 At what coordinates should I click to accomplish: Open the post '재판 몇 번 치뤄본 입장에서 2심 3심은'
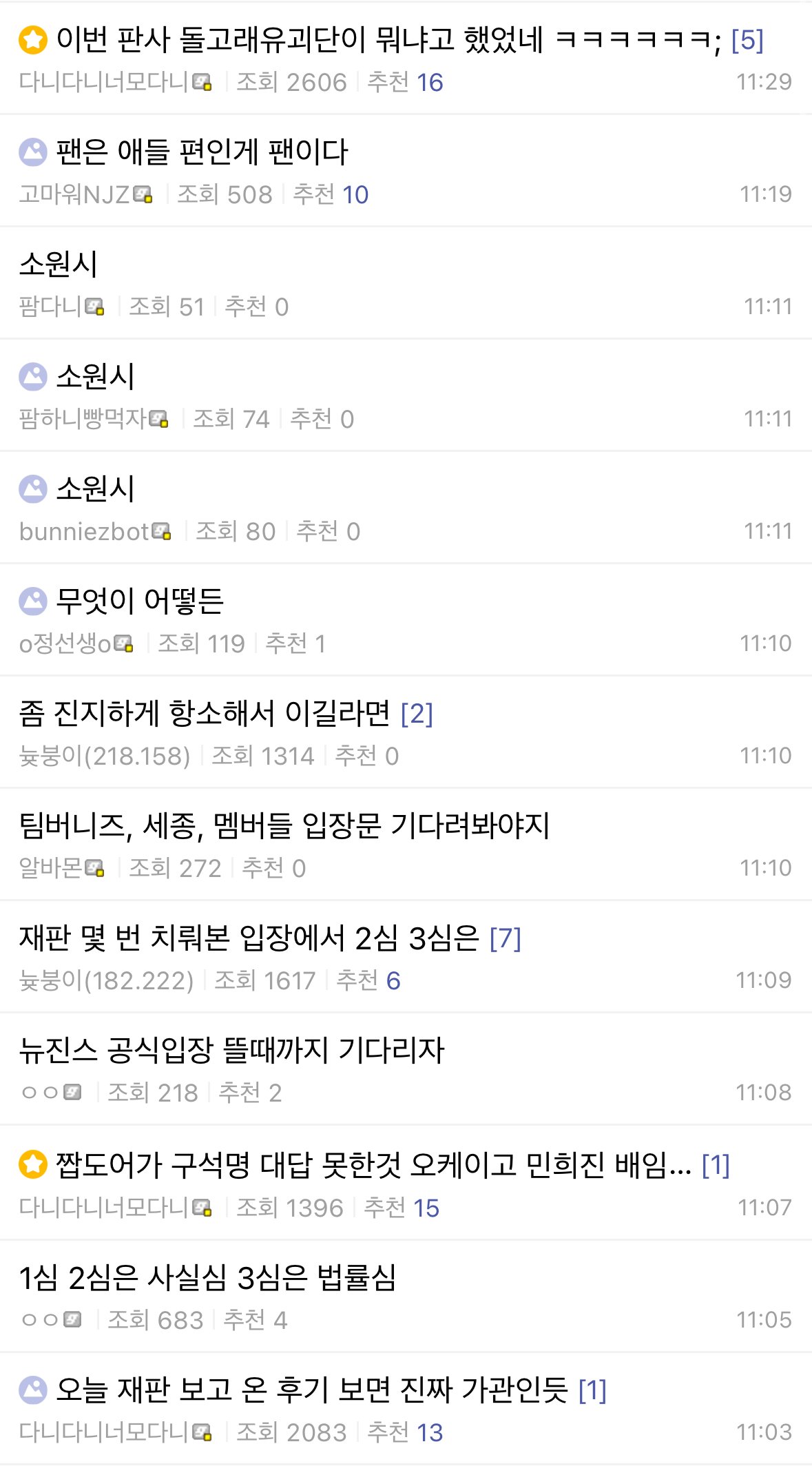pyautogui.click(x=249, y=938)
